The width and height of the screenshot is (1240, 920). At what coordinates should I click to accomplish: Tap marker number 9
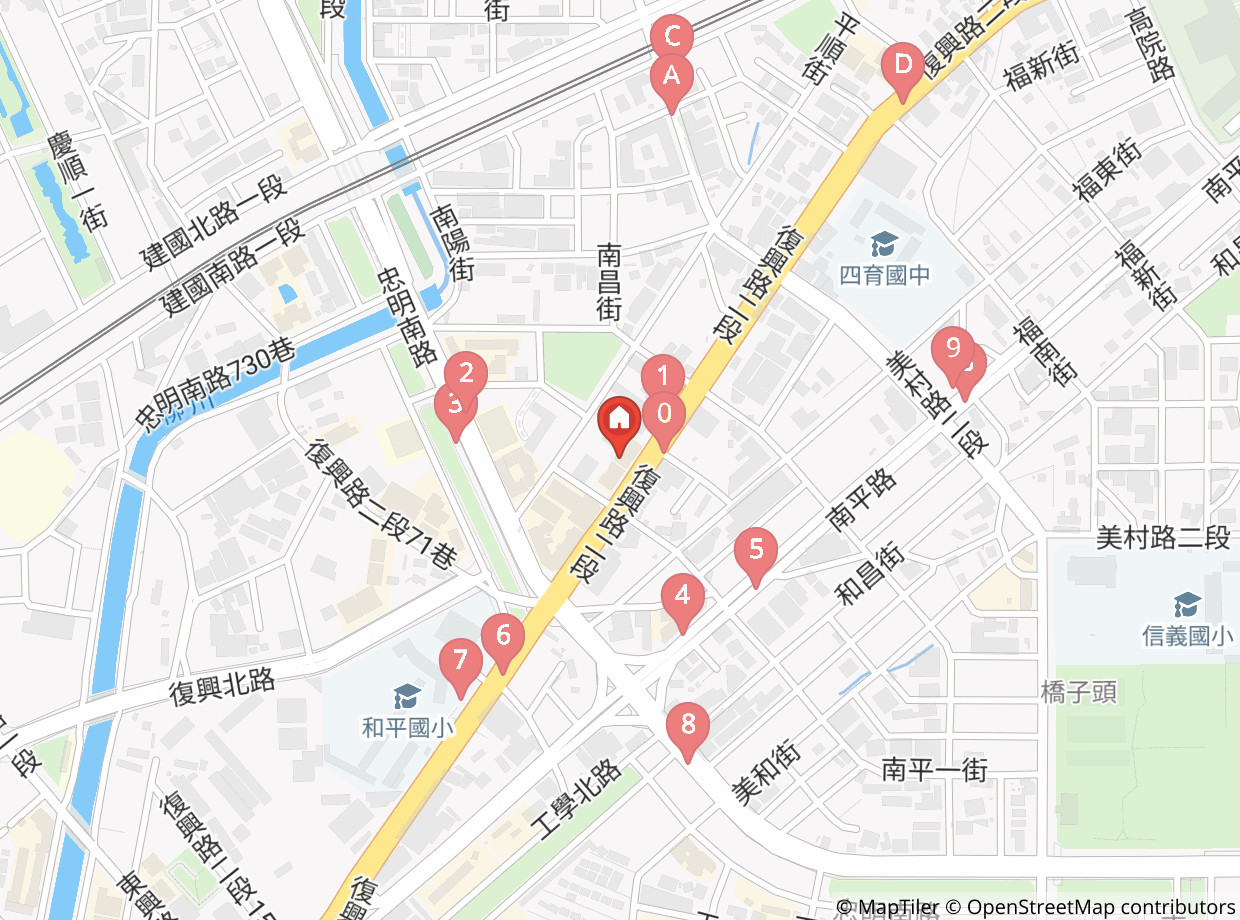pos(951,349)
